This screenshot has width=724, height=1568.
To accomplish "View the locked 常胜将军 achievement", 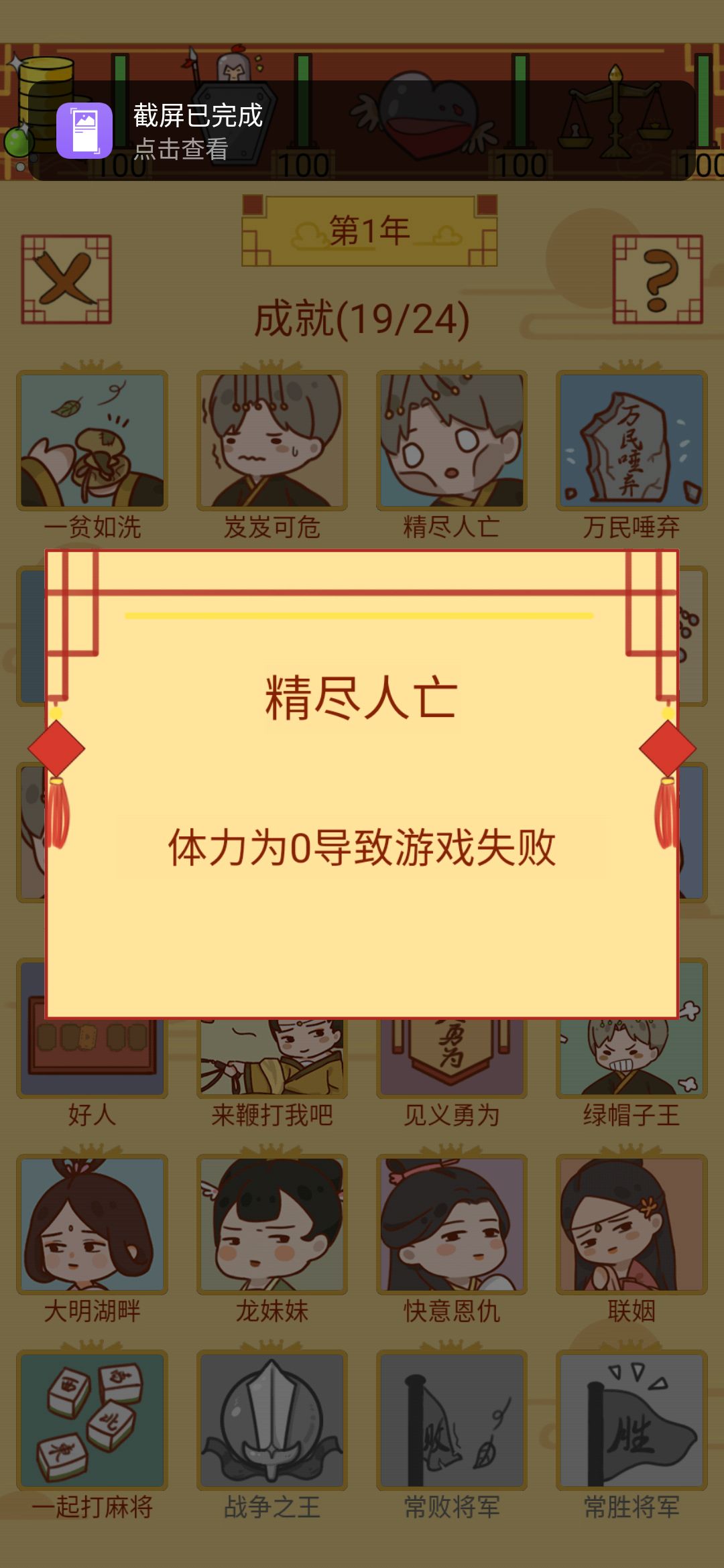I will point(631,1421).
